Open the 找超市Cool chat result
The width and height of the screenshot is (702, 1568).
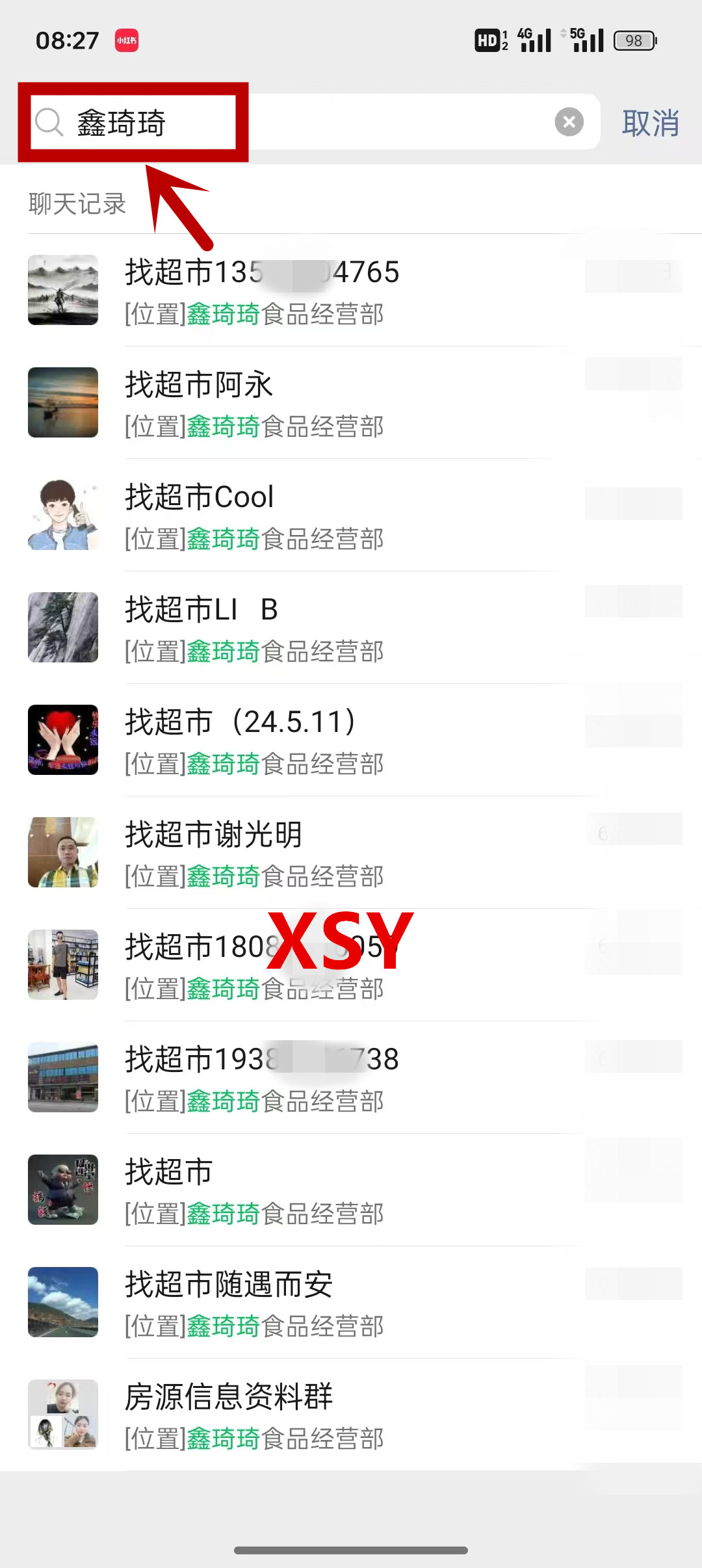pos(351,516)
